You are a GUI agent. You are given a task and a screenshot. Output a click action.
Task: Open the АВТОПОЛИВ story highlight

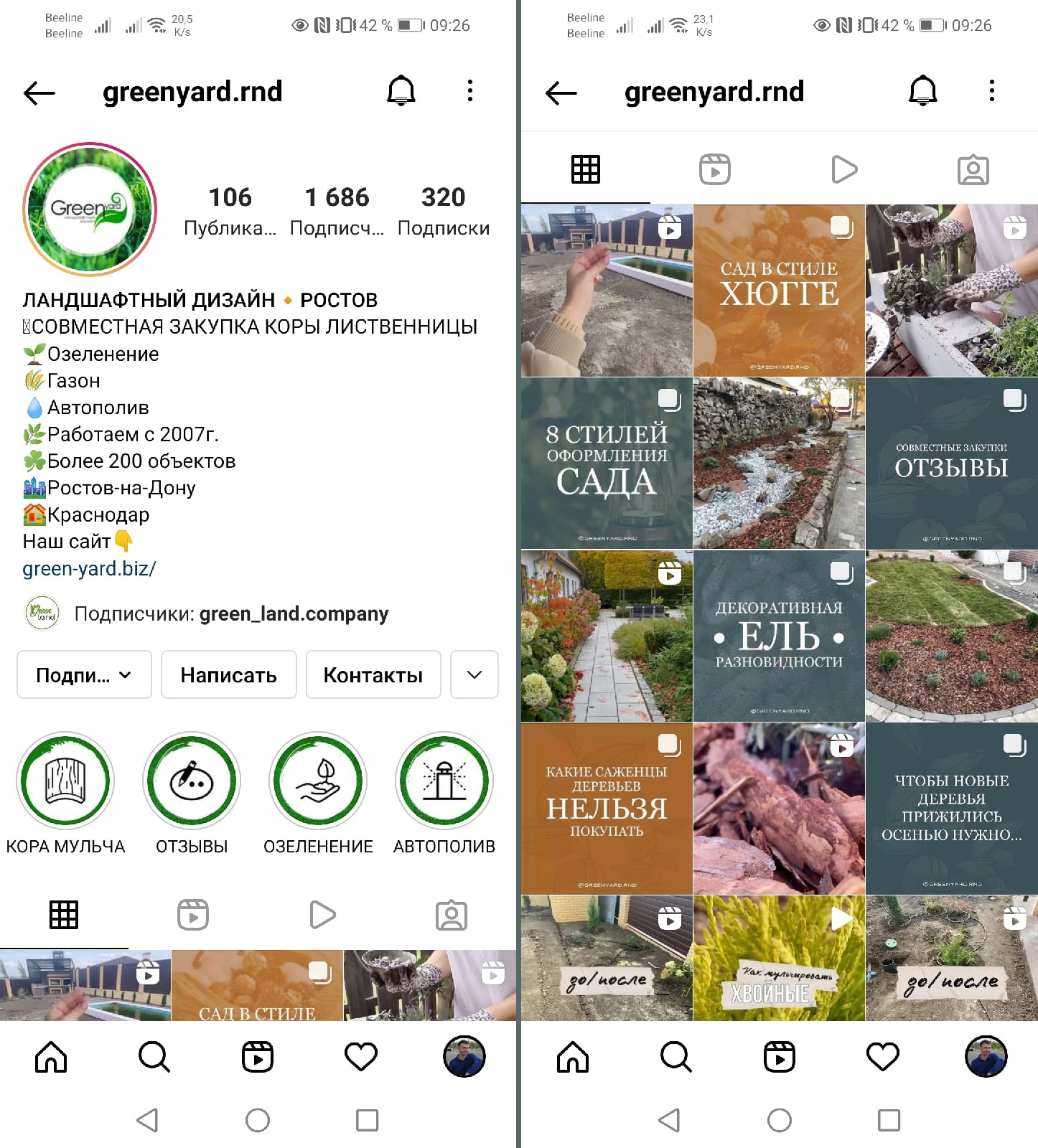click(444, 781)
